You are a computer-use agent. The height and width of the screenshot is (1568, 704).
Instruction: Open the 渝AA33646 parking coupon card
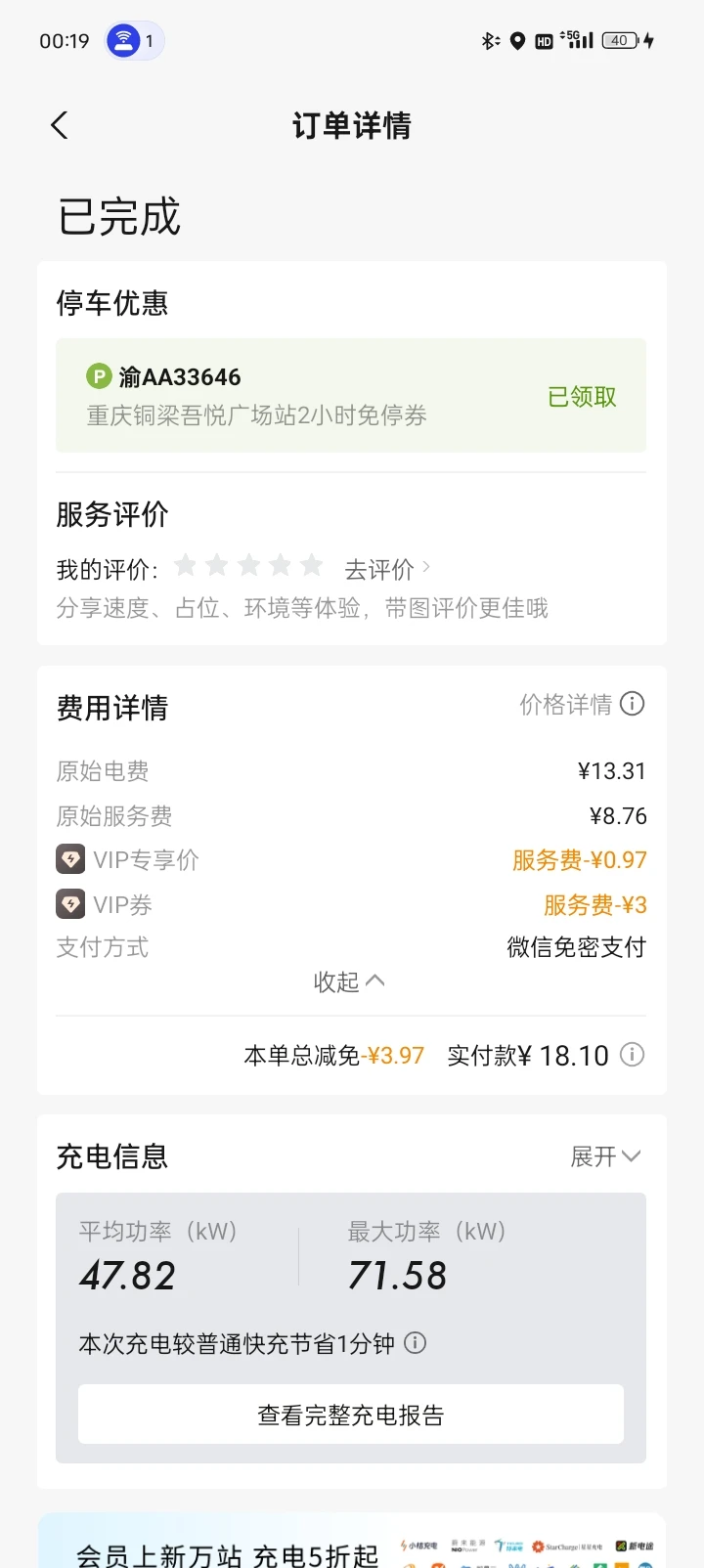pos(351,395)
